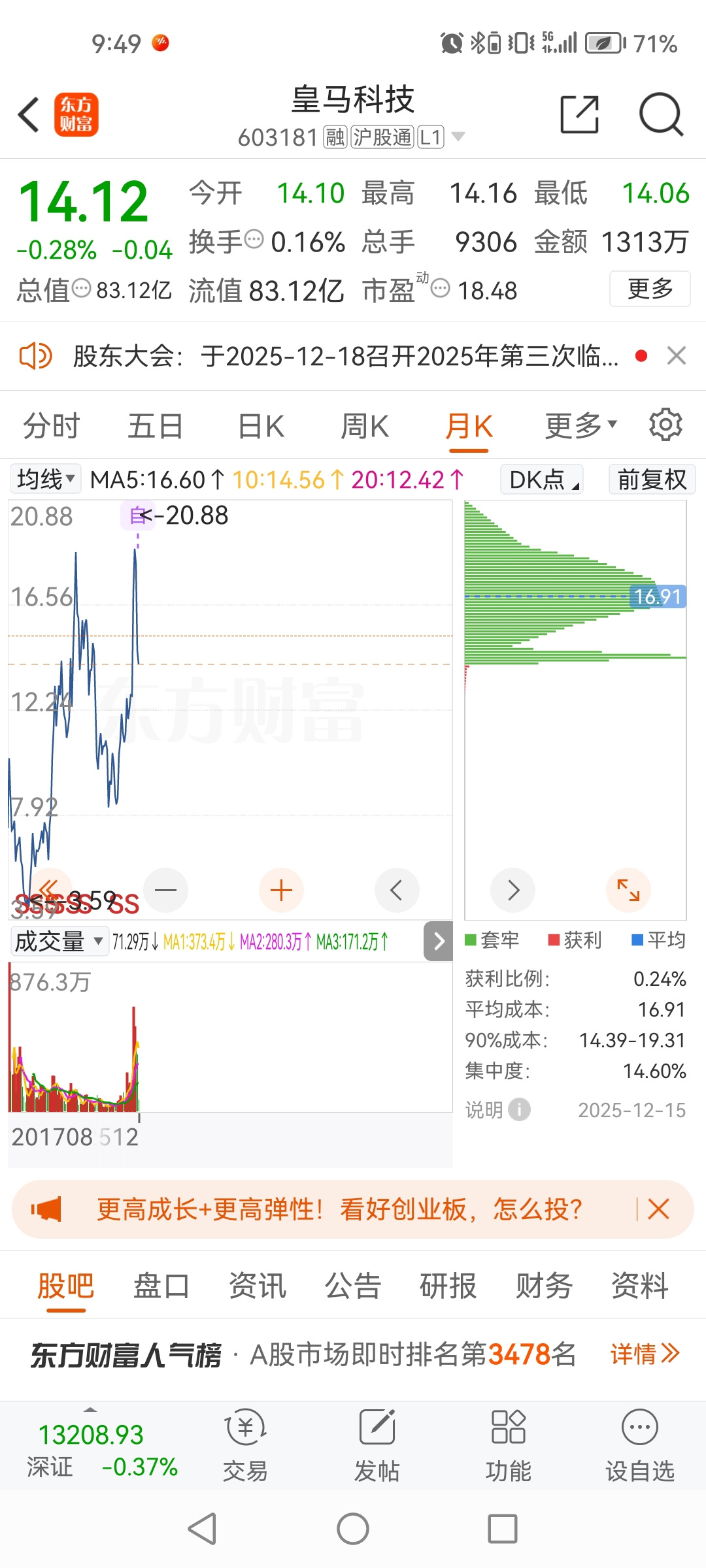The width and height of the screenshot is (706, 1568).
Task: Zoom out the K-line chart with minus
Action: tap(166, 890)
